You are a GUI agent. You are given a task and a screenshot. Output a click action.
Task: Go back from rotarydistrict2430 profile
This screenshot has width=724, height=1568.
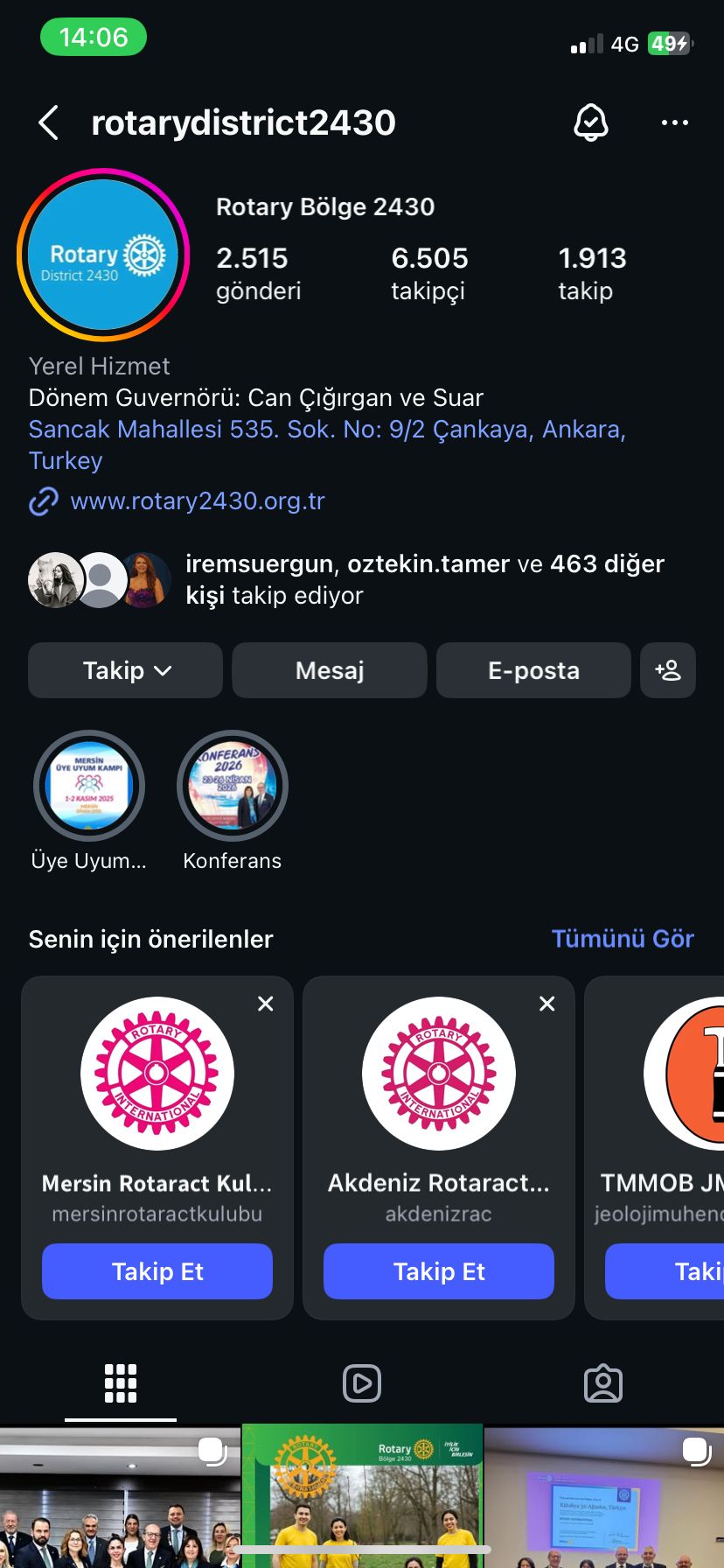[x=49, y=122]
